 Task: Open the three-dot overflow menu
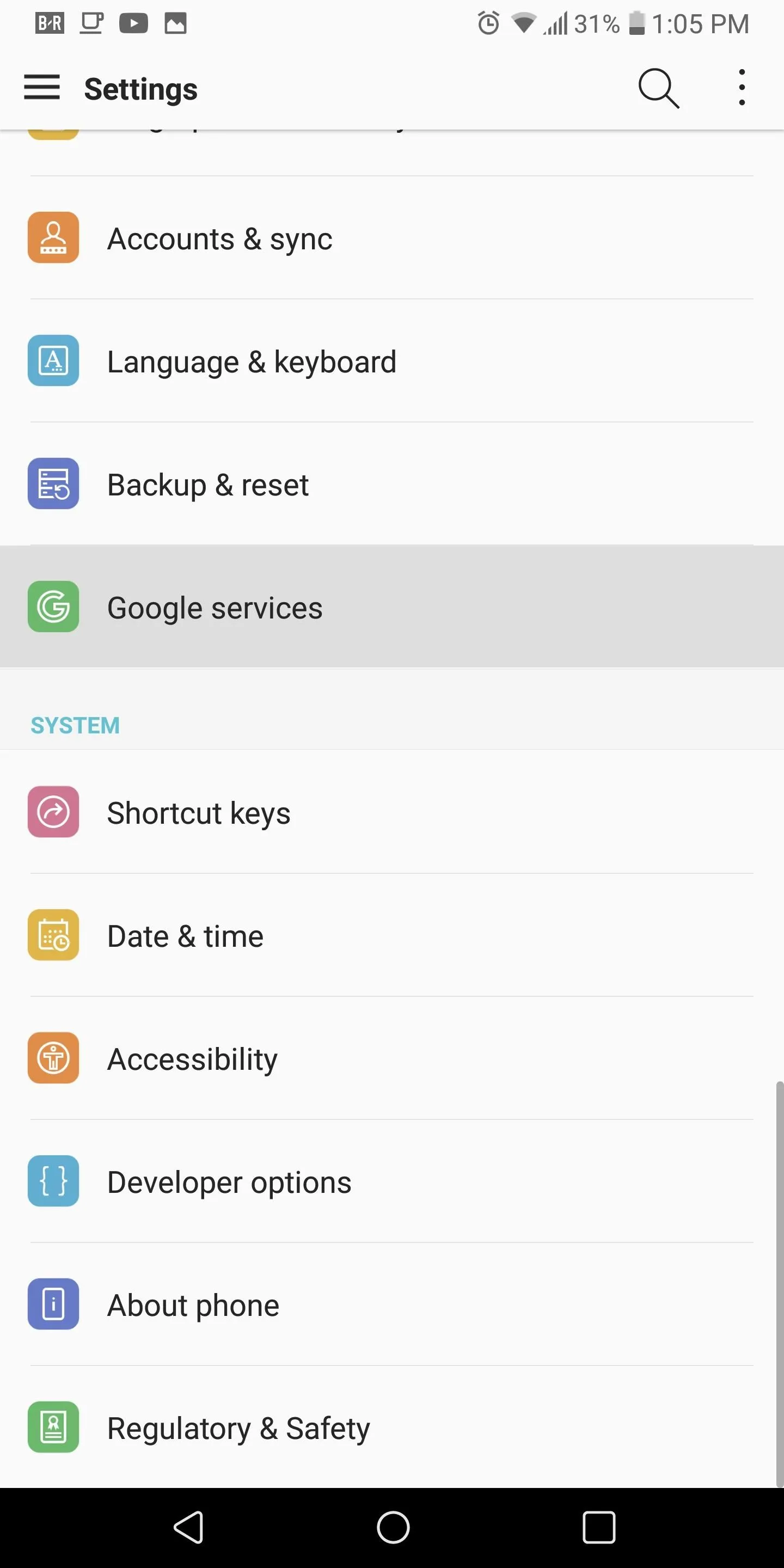742,88
